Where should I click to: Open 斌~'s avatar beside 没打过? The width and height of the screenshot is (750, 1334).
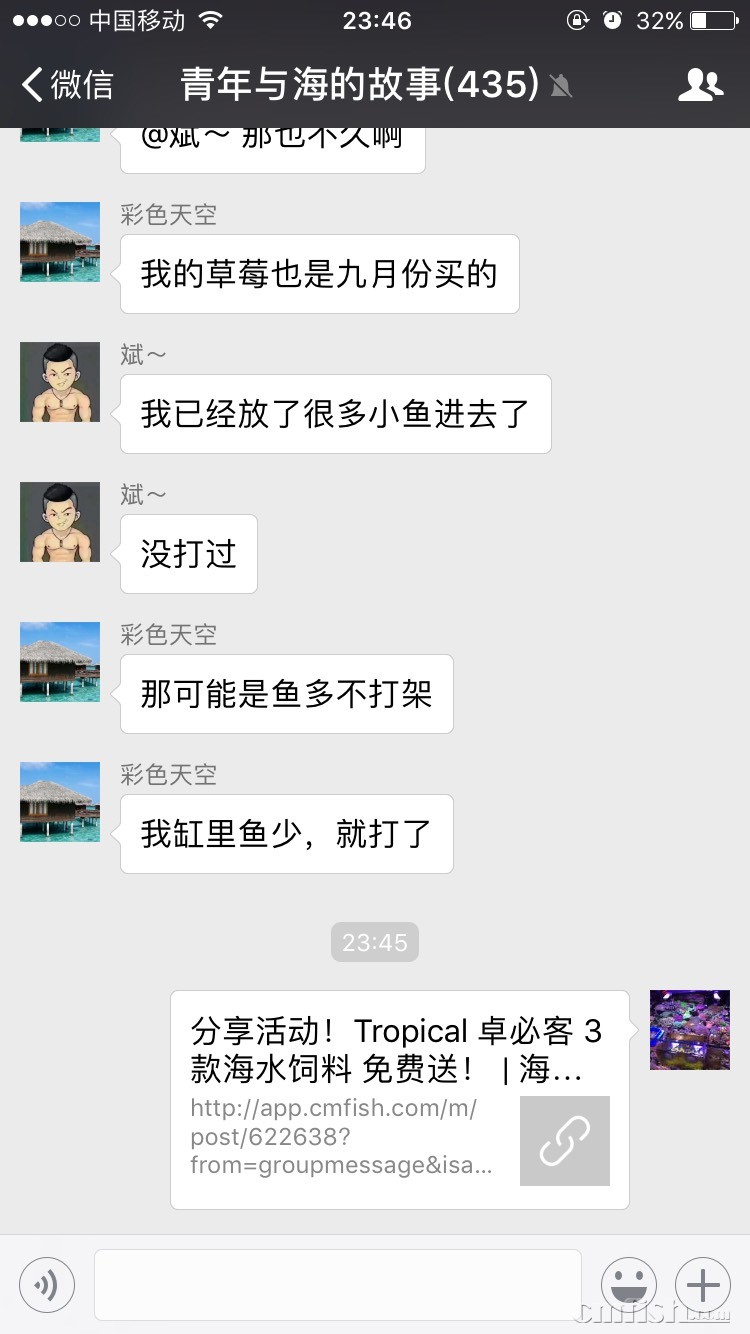click(x=60, y=522)
